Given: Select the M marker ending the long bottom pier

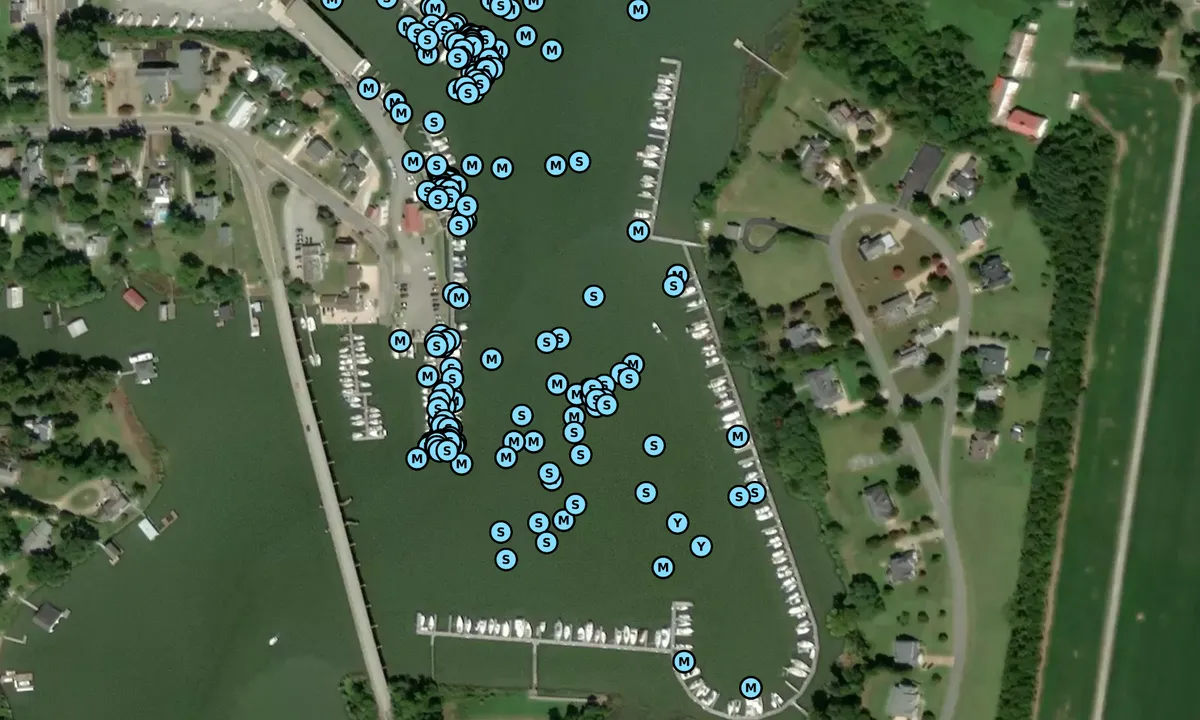Looking at the screenshot, I should [x=683, y=661].
